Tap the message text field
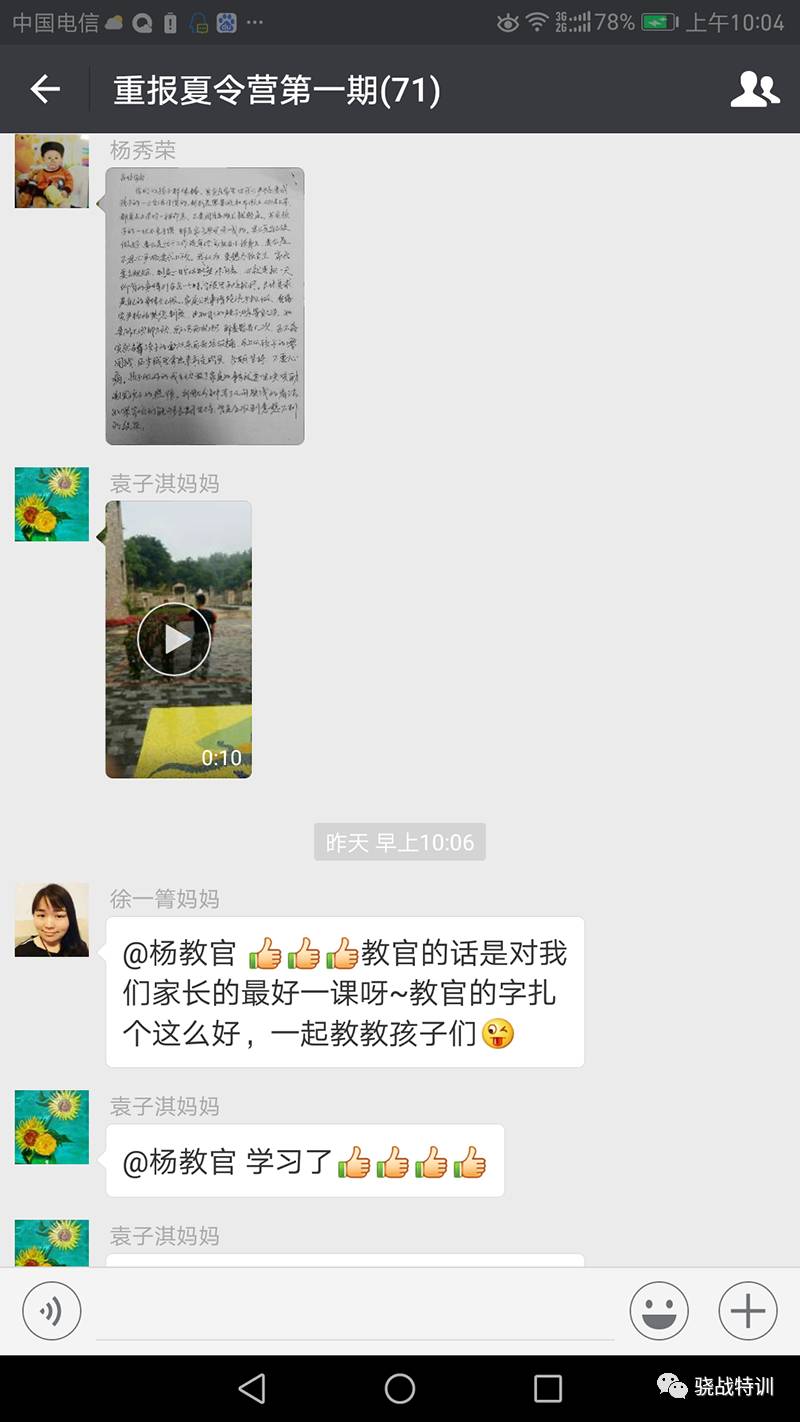 click(355, 1312)
